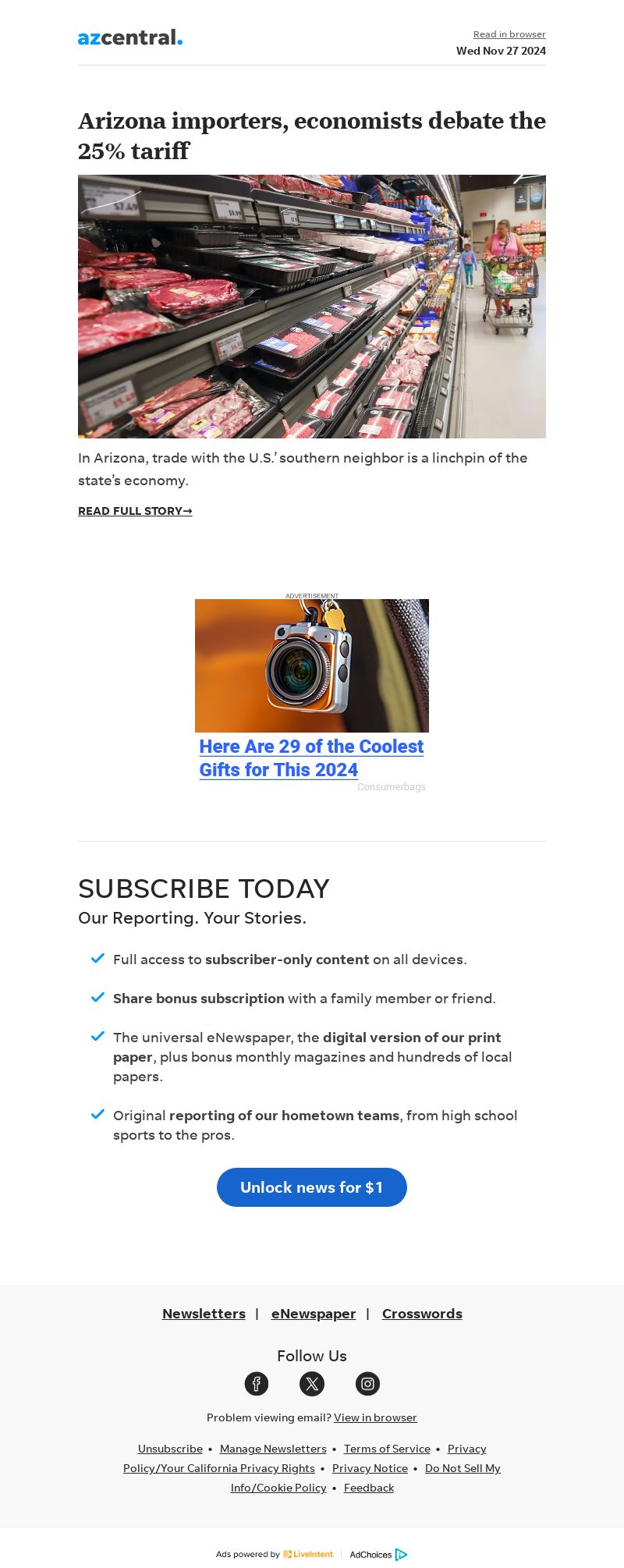Open the Privacy Notice
This screenshot has height=1568, width=624.
click(370, 1468)
